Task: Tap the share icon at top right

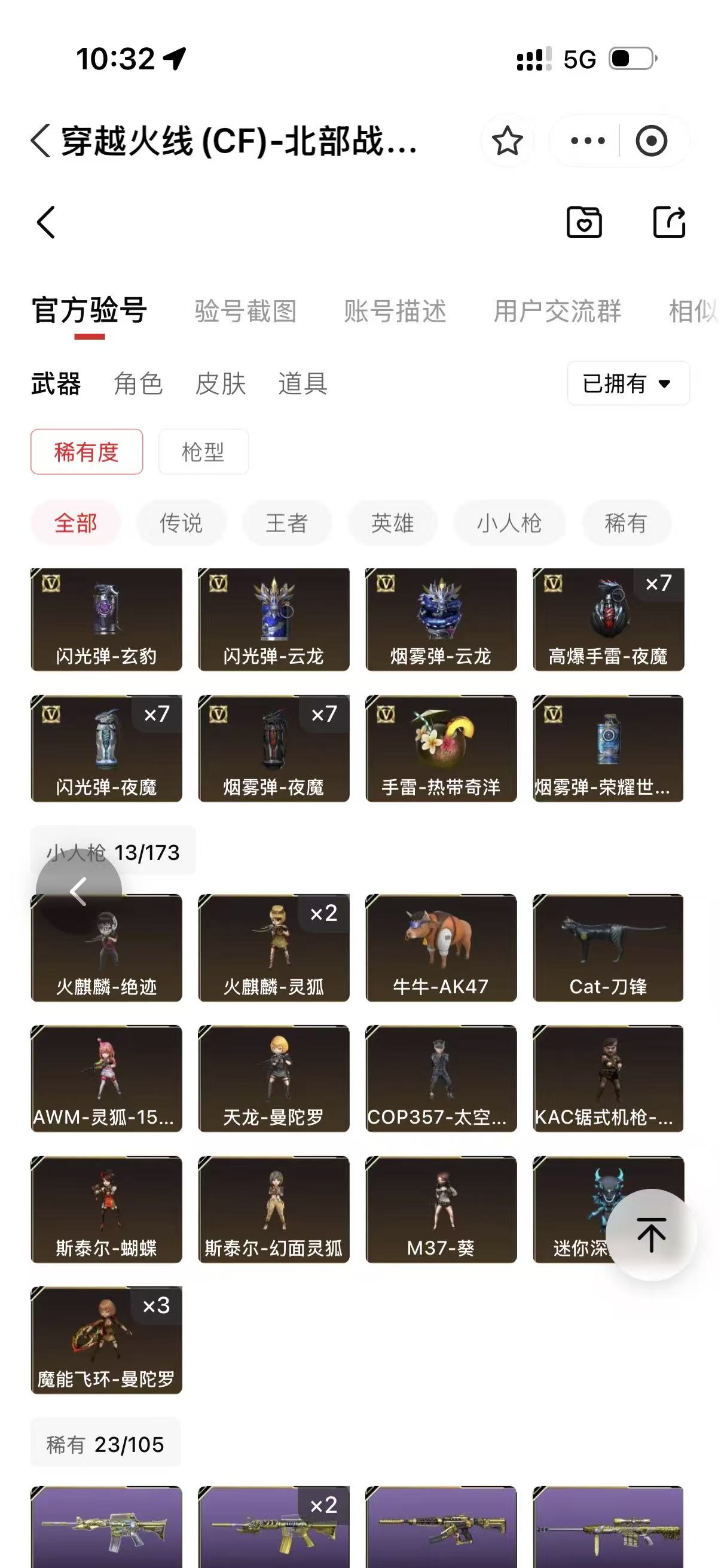Action: click(668, 221)
